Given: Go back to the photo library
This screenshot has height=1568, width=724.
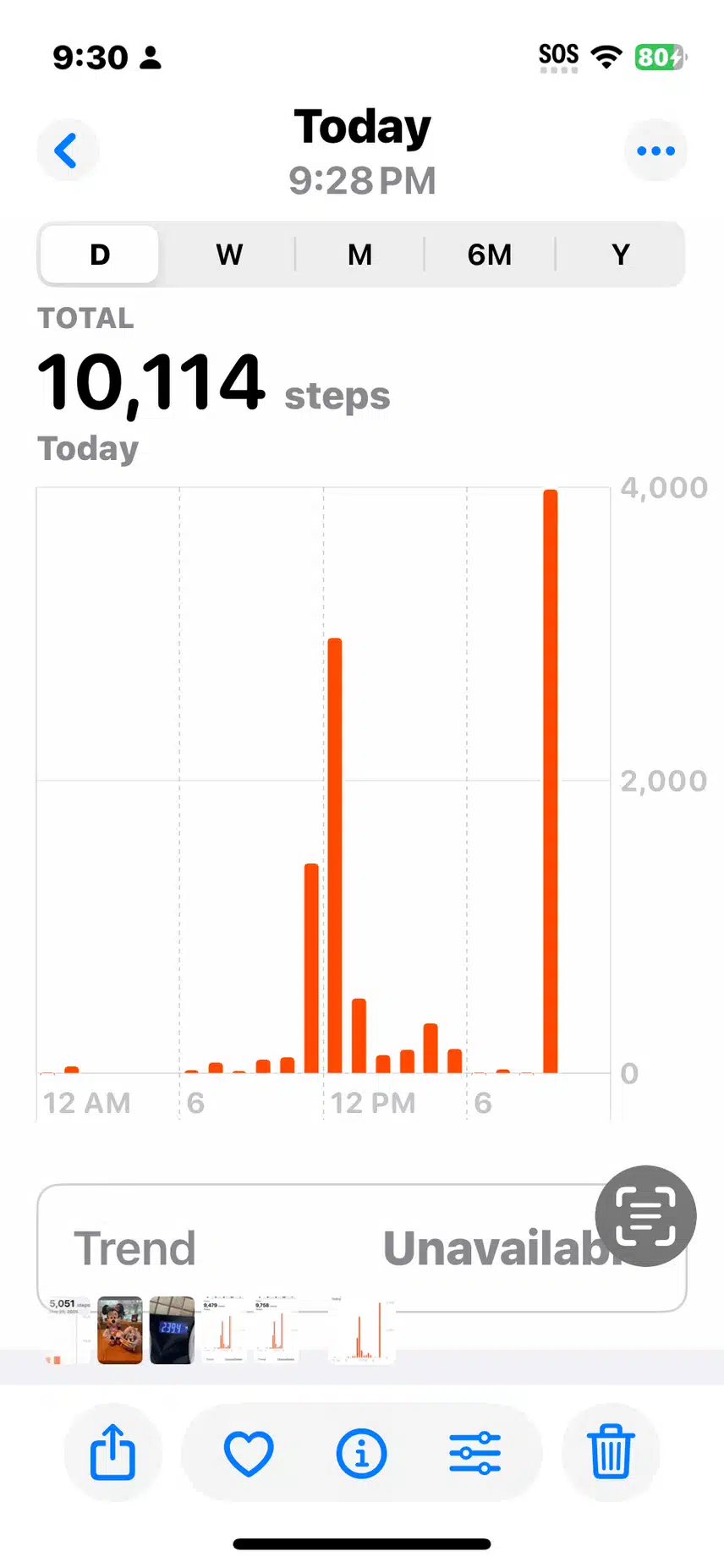Looking at the screenshot, I should coord(67,151).
